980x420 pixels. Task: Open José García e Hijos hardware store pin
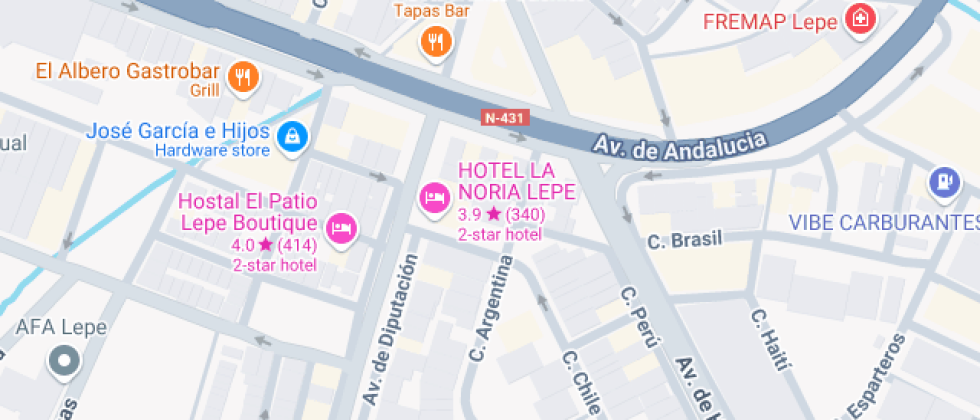coord(292,134)
